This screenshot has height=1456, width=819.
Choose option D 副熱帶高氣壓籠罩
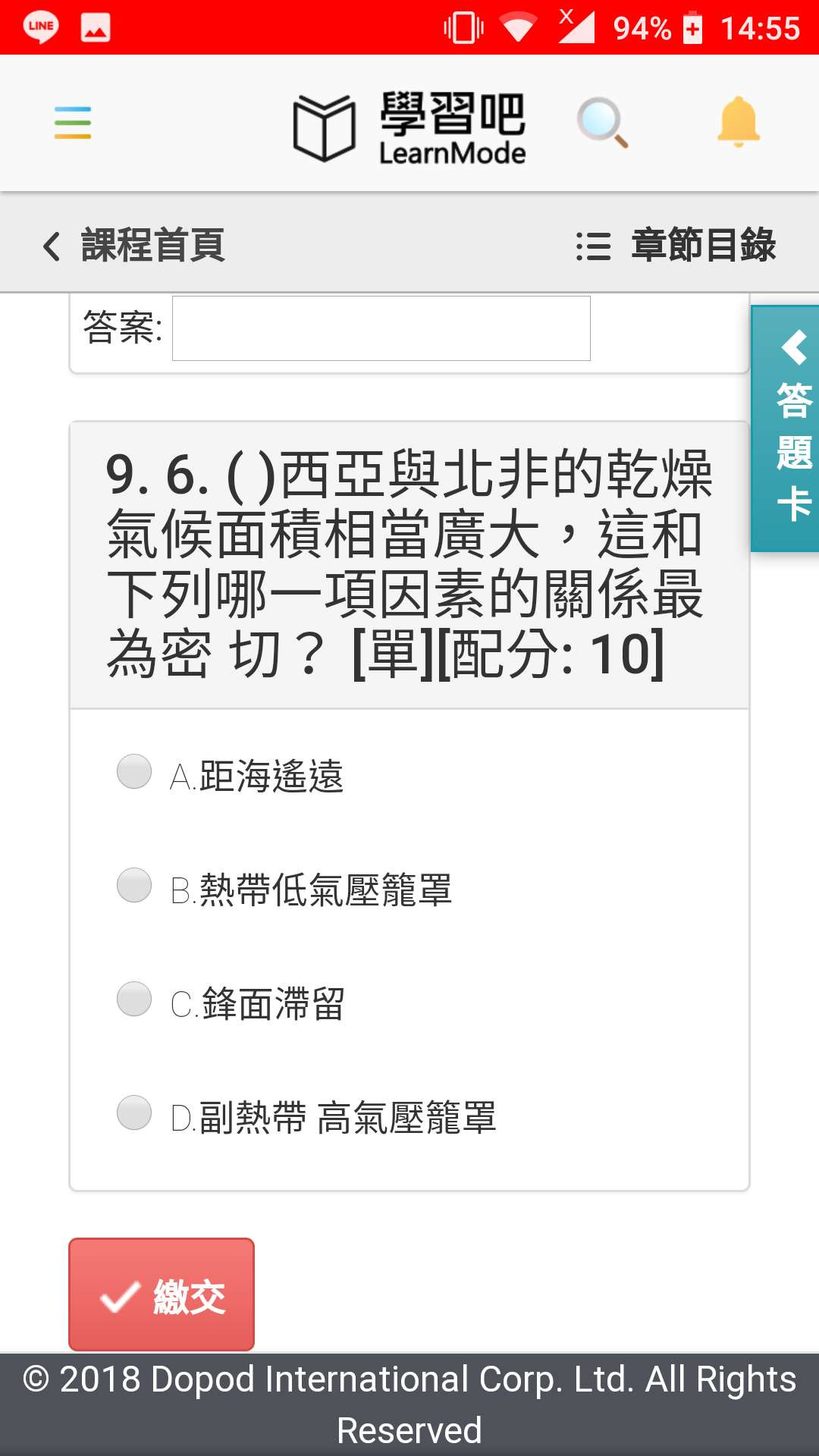tap(134, 1113)
